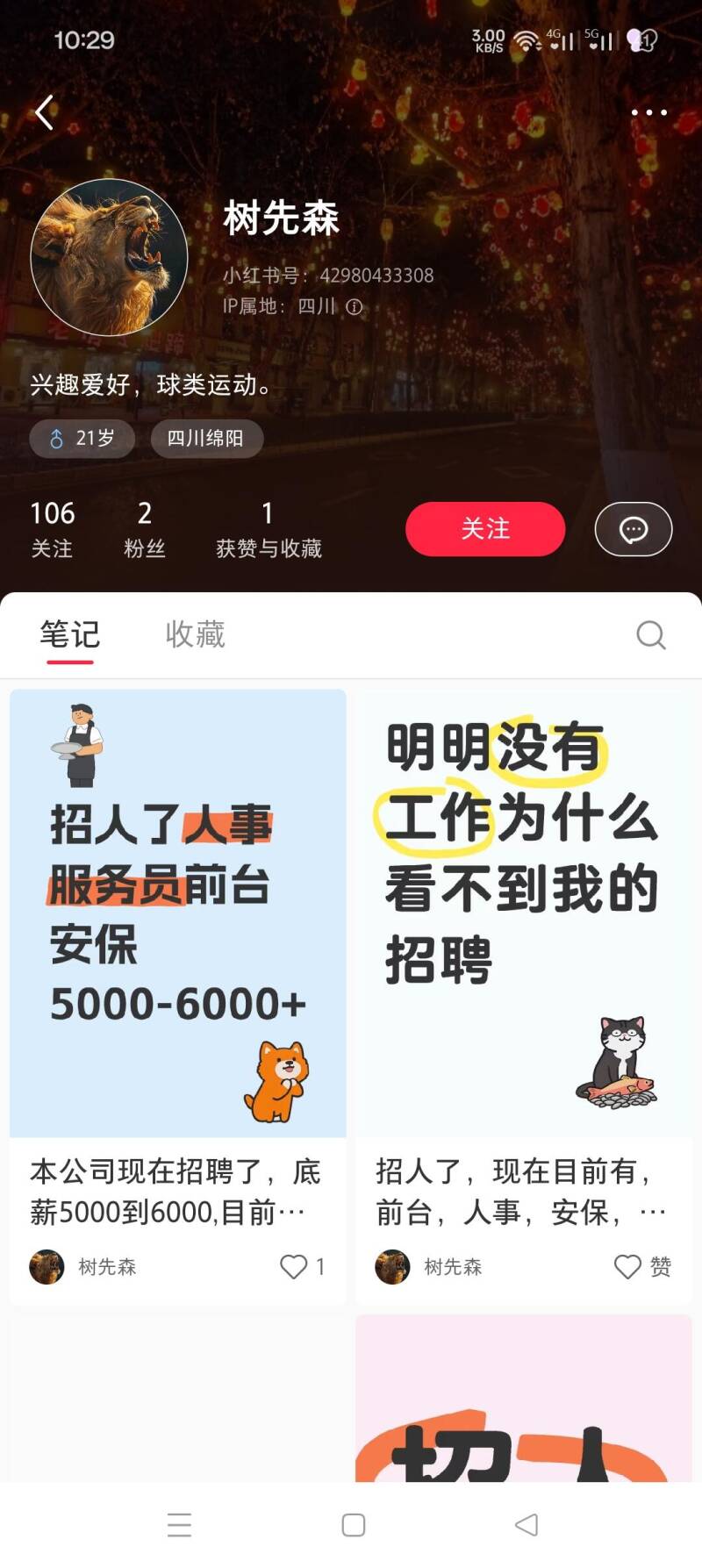Image resolution: width=702 pixels, height=1568 pixels.
Task: Tap the system home button
Action: pos(353,1525)
